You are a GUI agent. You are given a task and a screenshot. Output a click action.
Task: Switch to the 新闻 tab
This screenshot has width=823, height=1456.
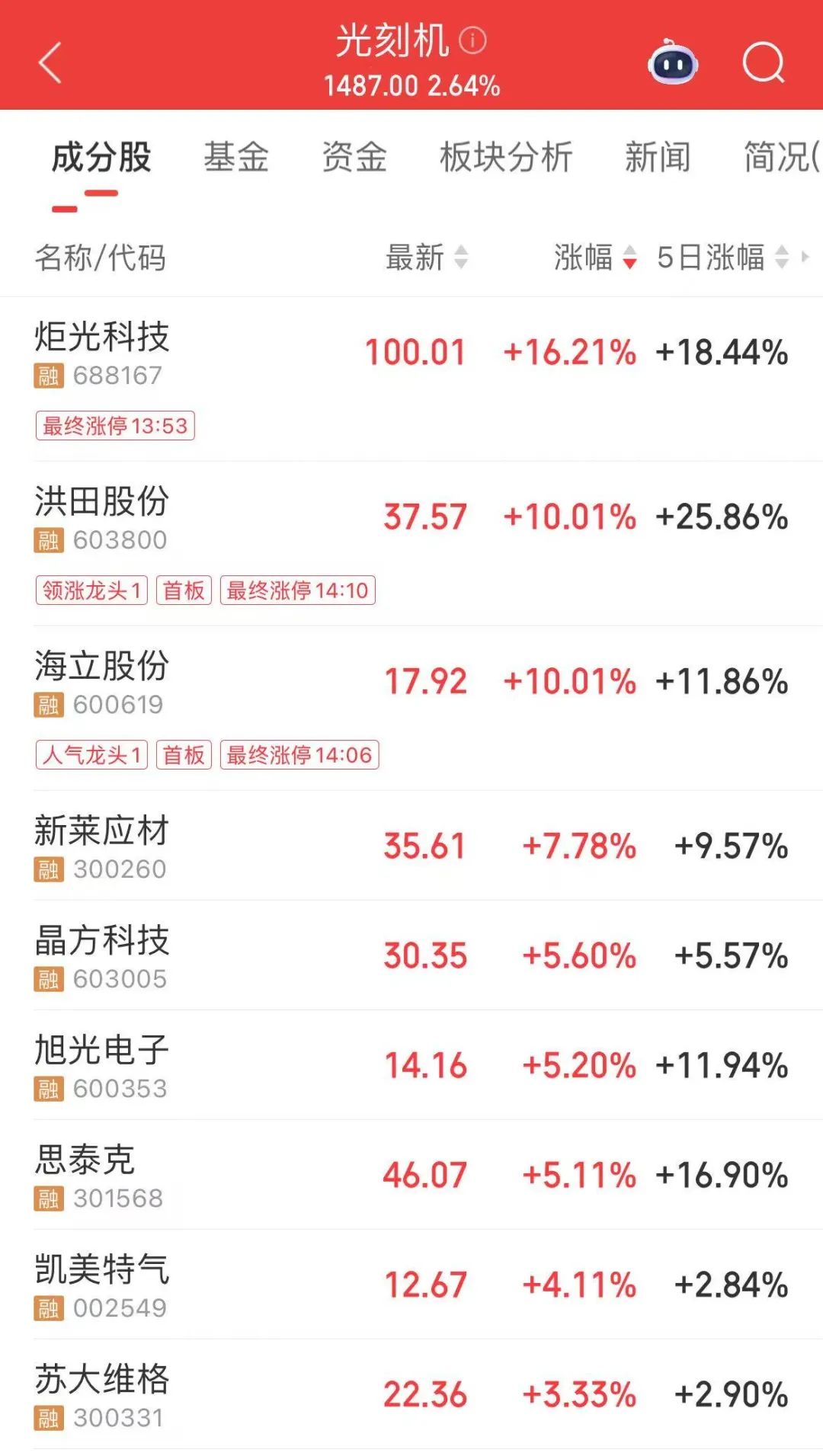[x=658, y=158]
